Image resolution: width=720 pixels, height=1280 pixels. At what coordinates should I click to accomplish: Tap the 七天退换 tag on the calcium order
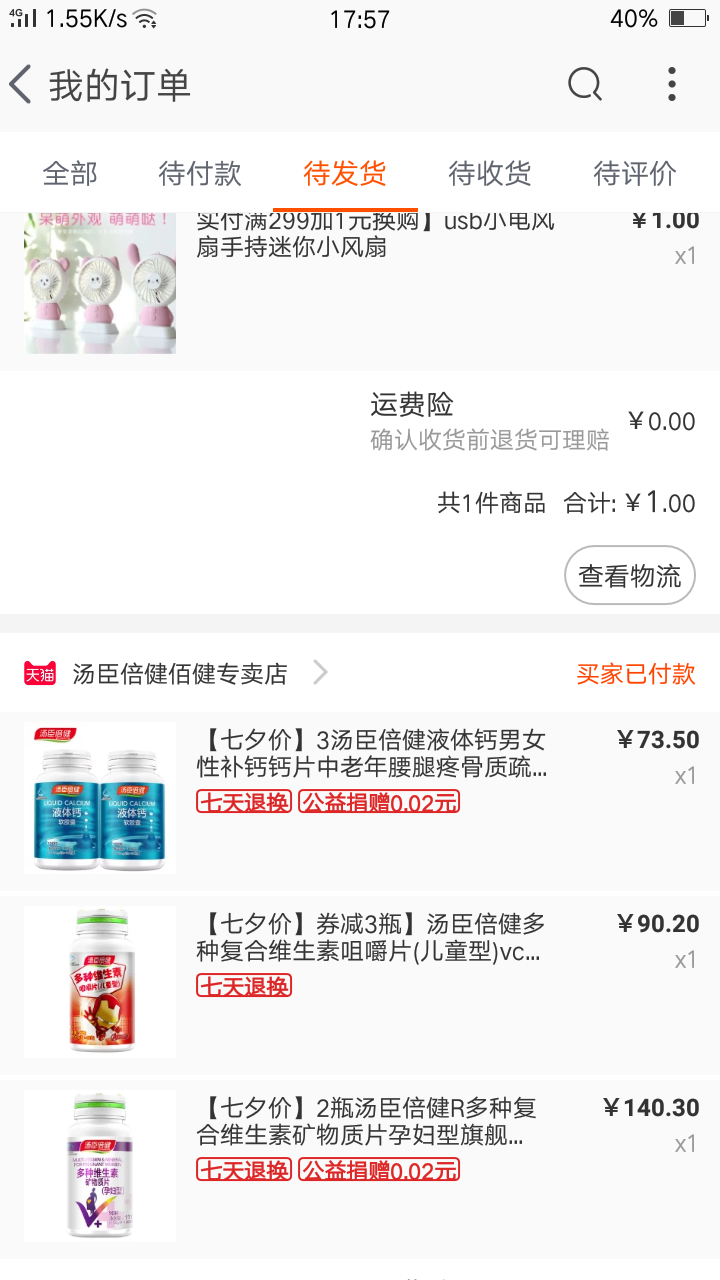tap(243, 803)
